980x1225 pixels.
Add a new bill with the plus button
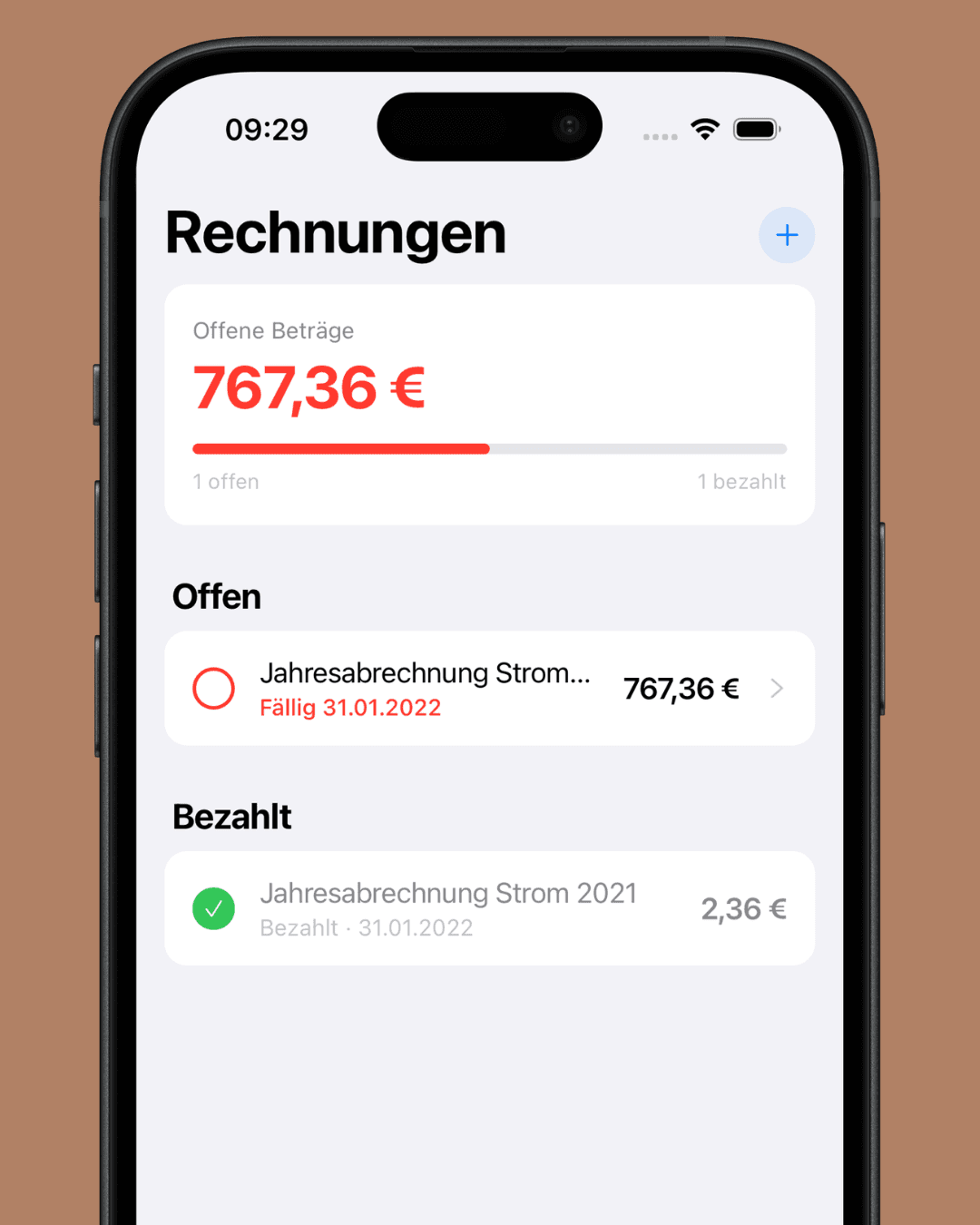(786, 236)
